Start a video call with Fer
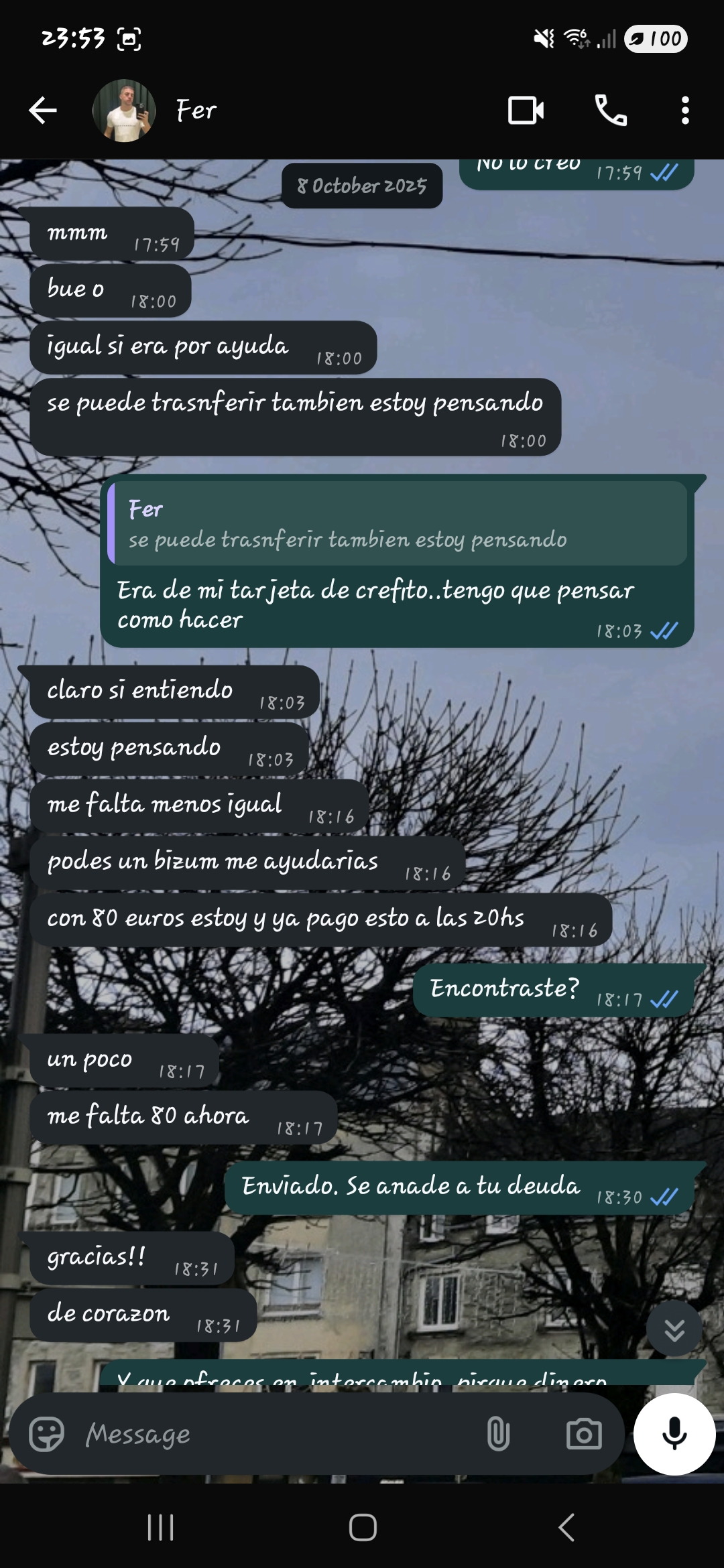Screen dimensions: 724x1568 [x=526, y=111]
